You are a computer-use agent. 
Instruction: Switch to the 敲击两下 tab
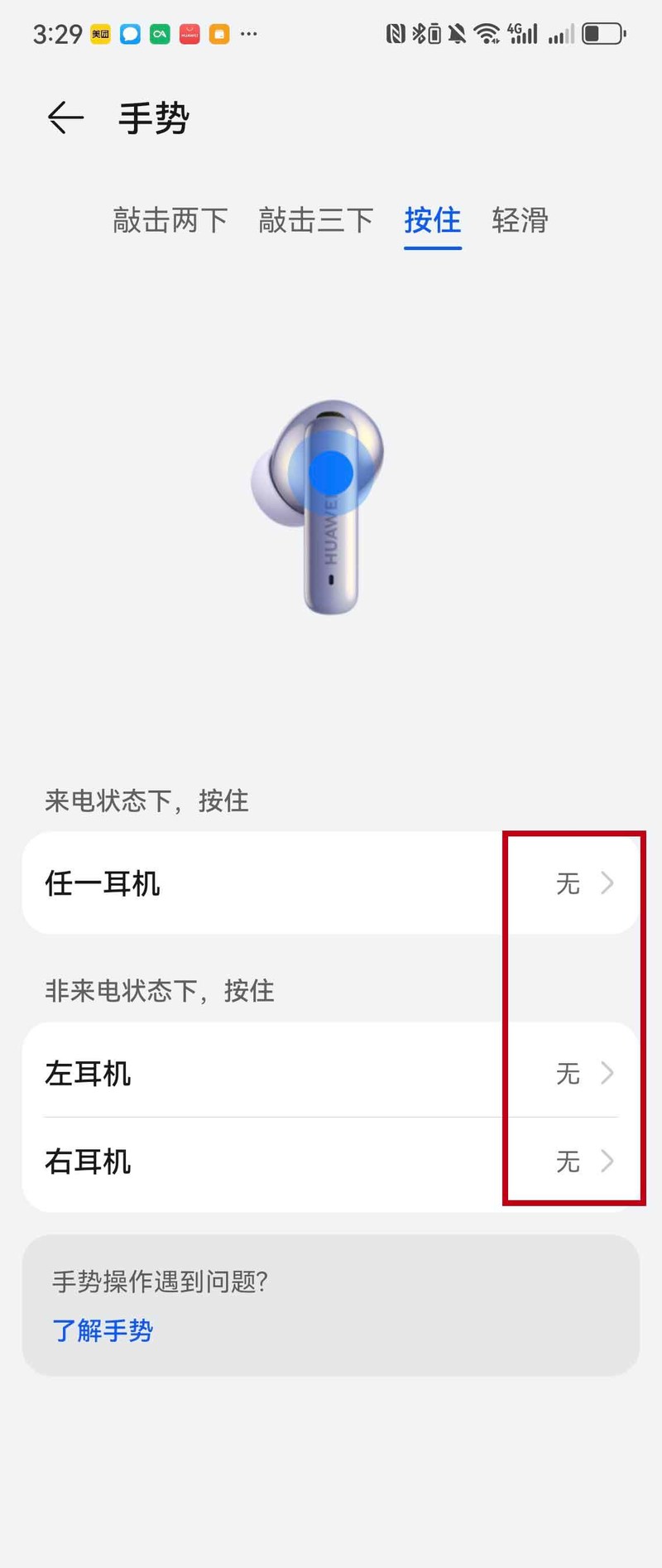tap(170, 220)
